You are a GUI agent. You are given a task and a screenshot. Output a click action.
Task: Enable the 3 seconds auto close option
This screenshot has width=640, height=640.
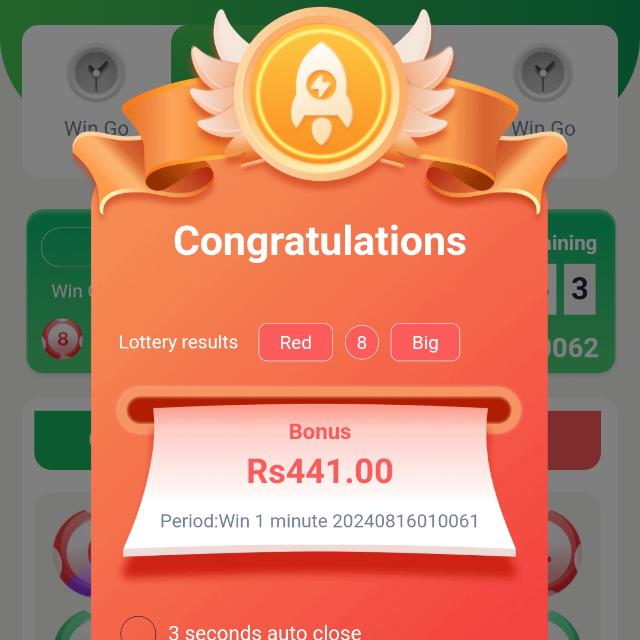tap(138, 631)
